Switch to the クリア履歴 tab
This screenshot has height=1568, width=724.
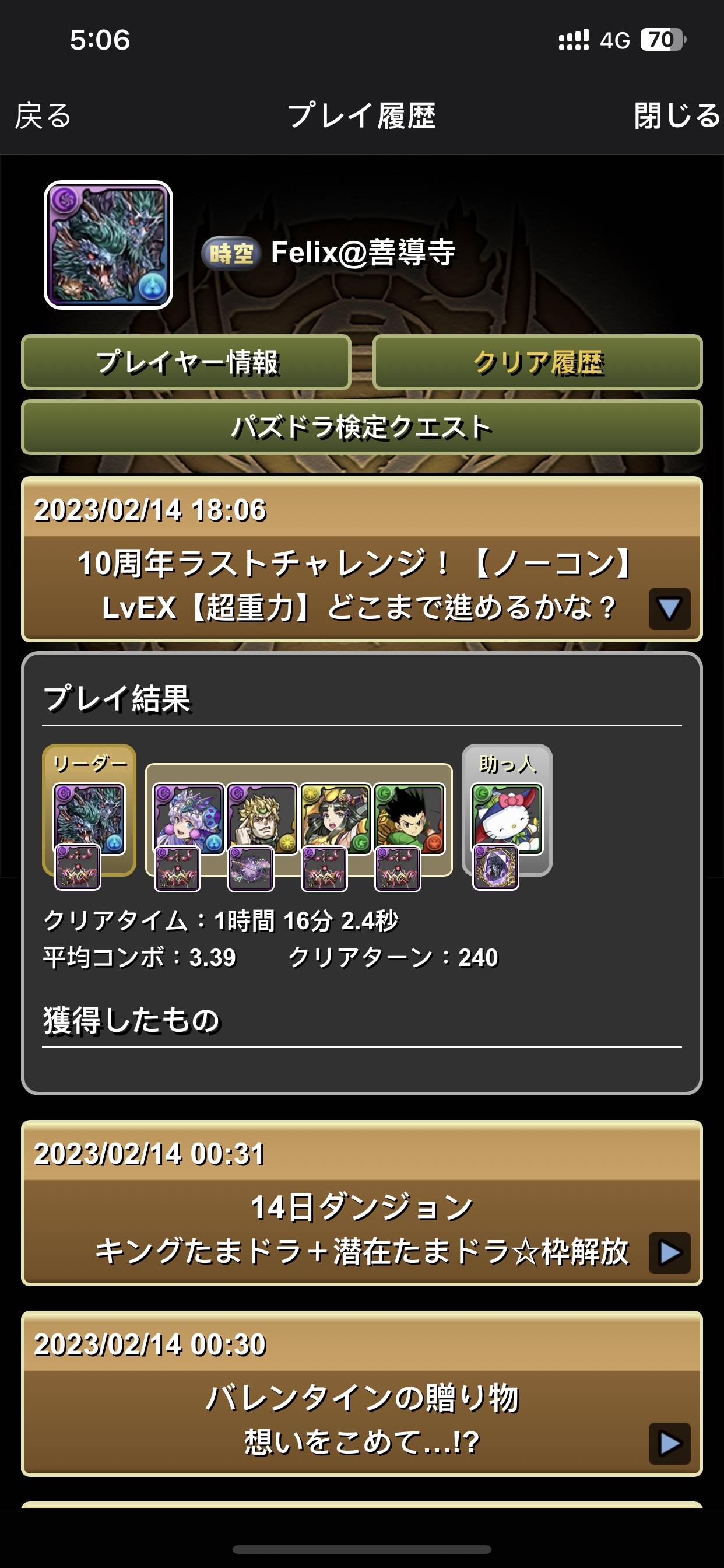click(x=538, y=362)
